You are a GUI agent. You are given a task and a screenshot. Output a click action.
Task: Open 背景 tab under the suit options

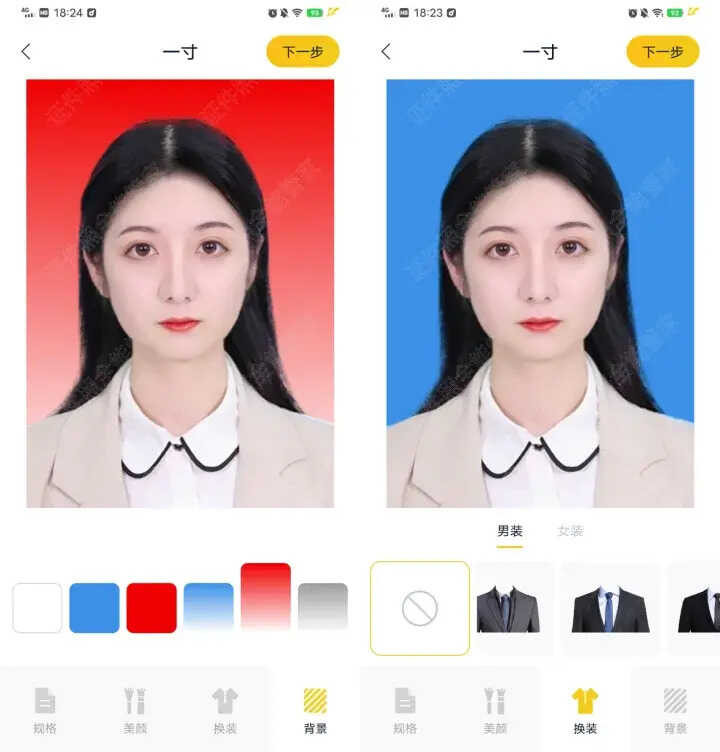click(675, 710)
